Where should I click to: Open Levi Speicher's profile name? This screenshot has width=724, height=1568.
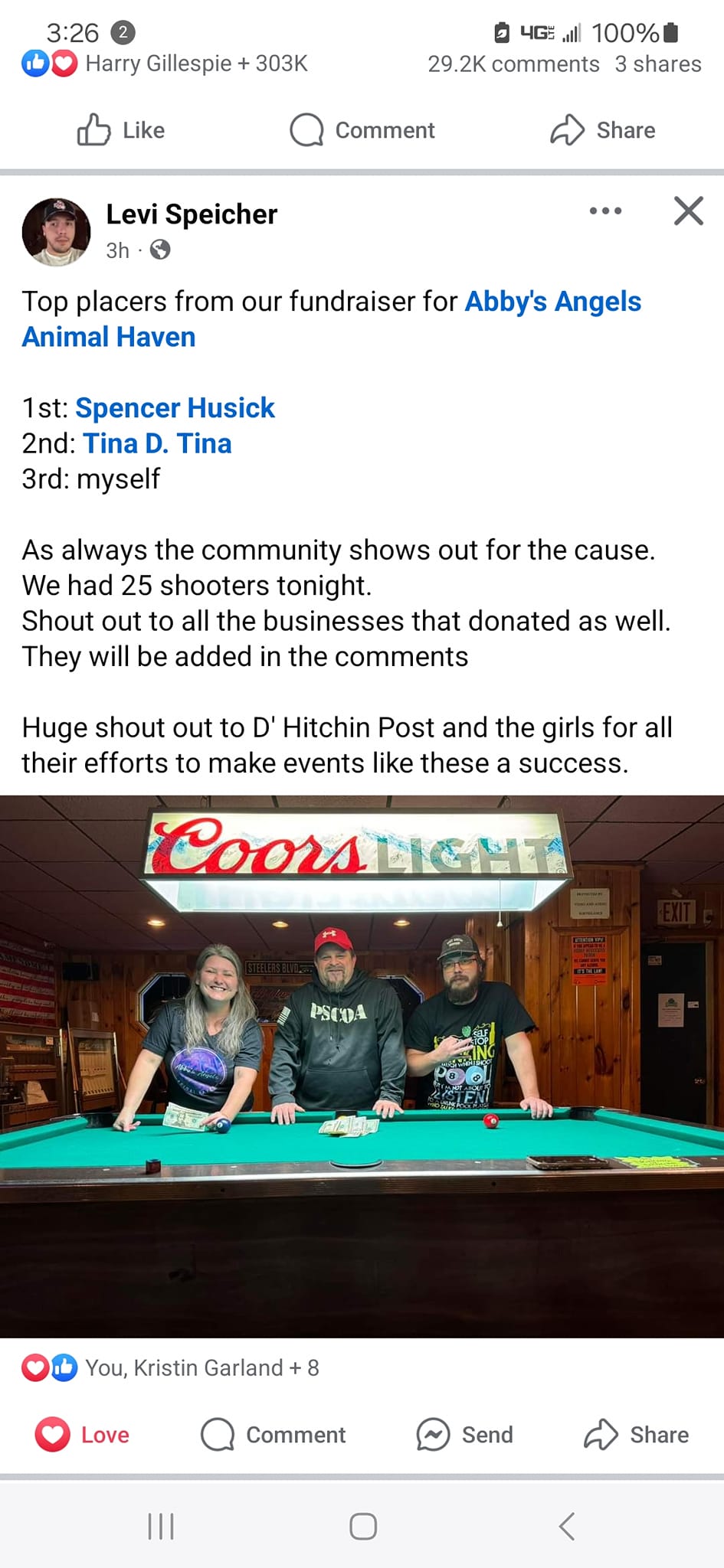point(192,214)
